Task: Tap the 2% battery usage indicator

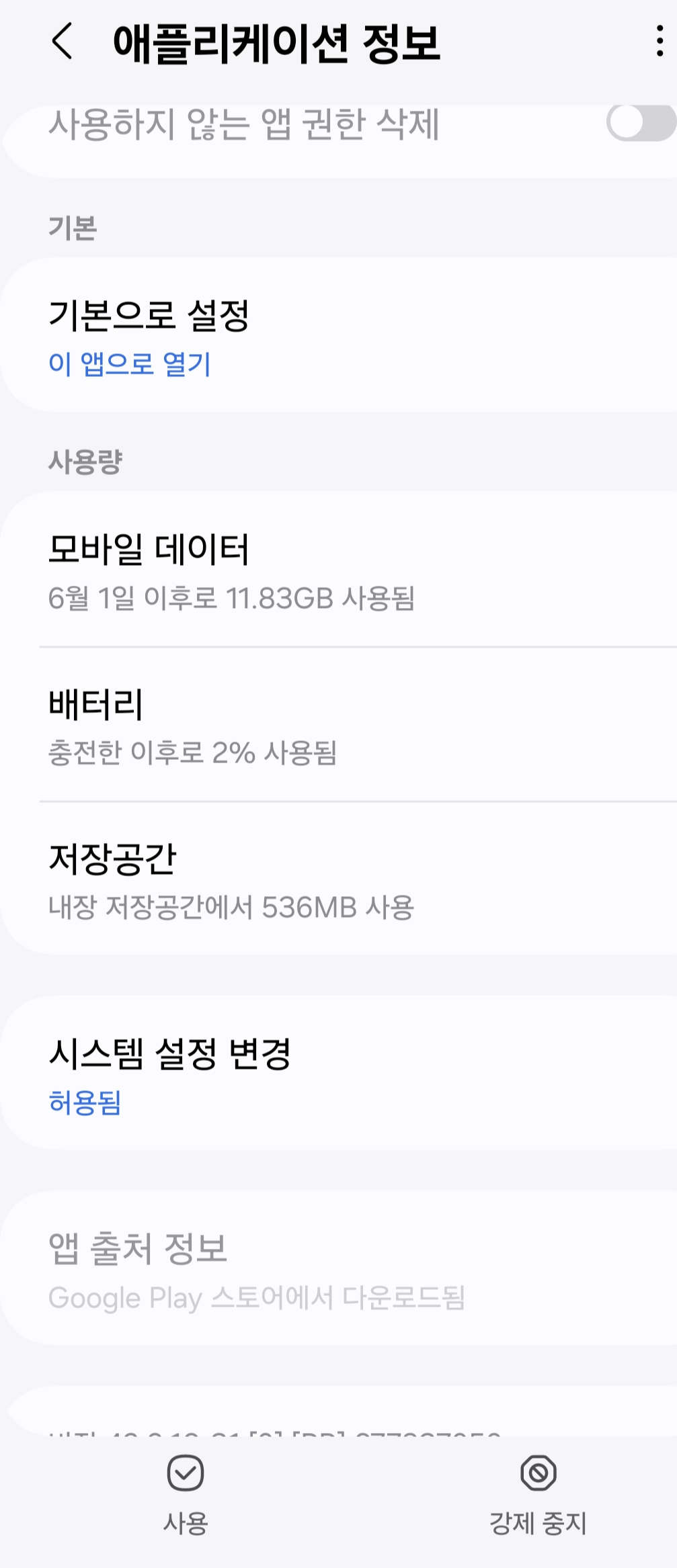Action: pos(195,752)
